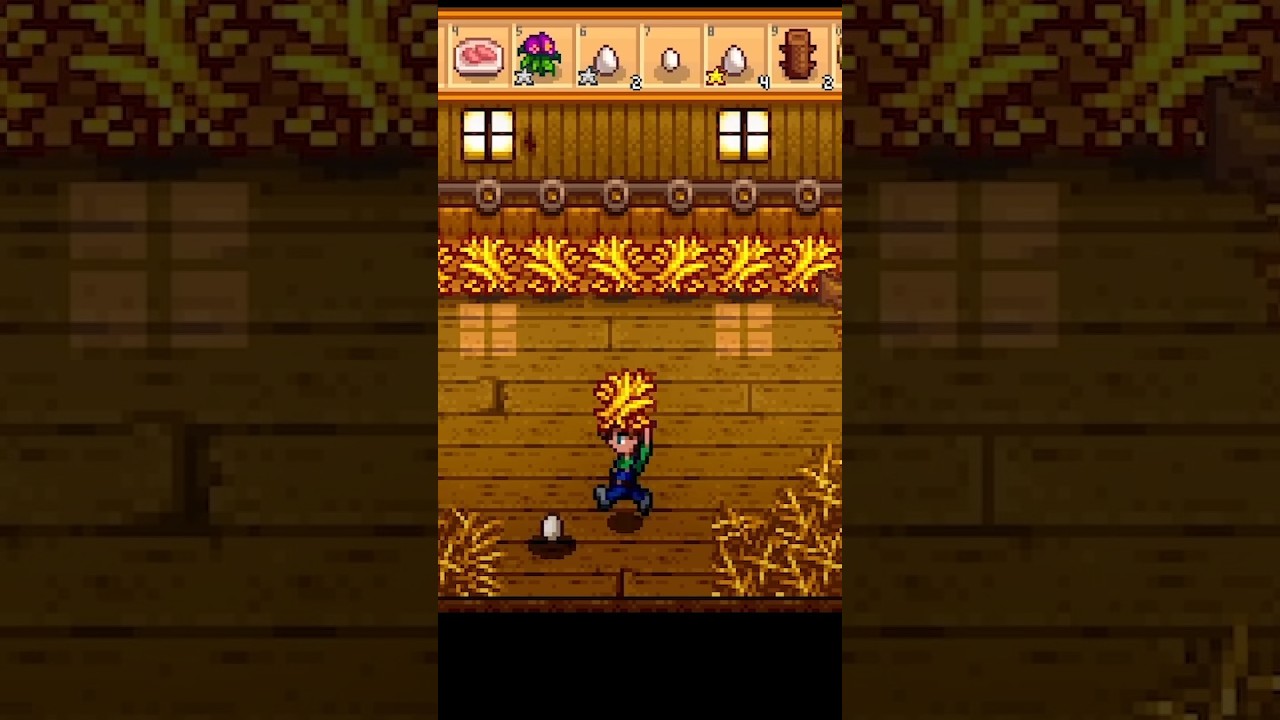This screenshot has height=720, width=1280.
Task: Select the silver-star purple flower in slot 5
Action: 541,56
